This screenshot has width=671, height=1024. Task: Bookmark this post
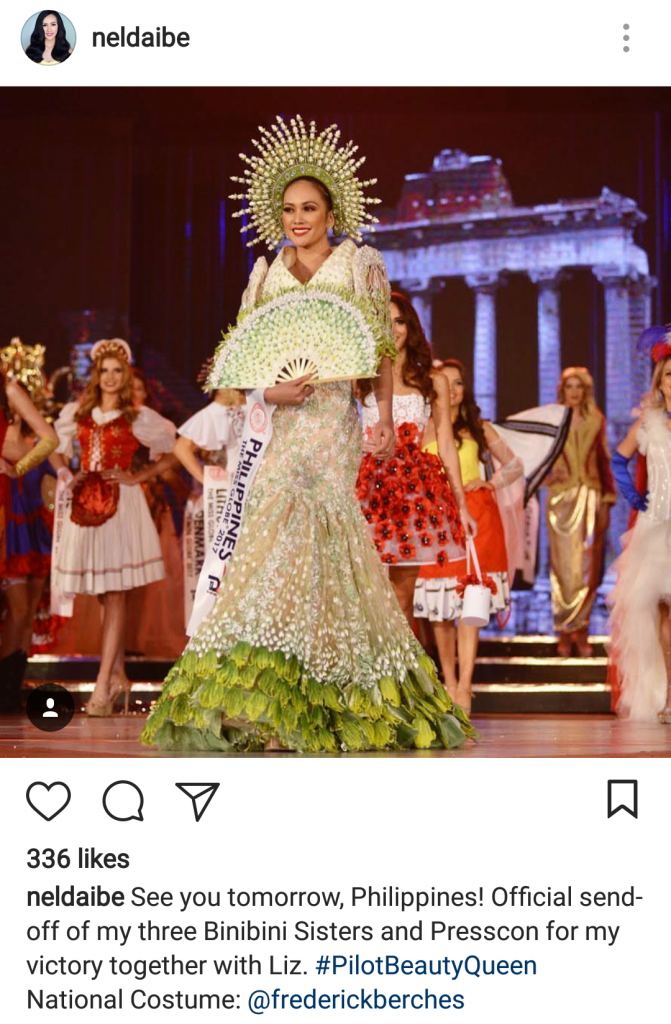click(622, 799)
